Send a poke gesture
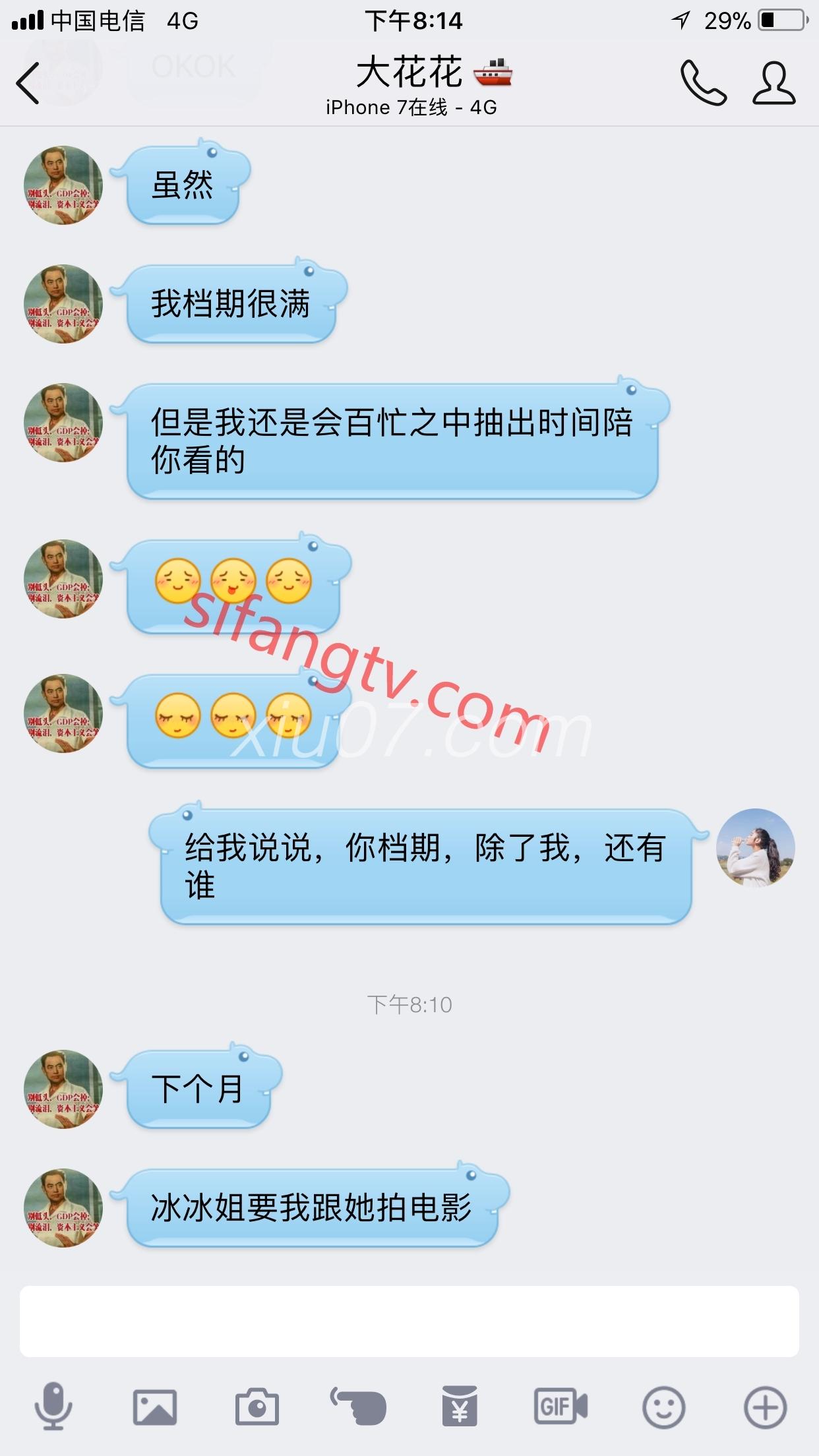Image resolution: width=819 pixels, height=1456 pixels. [358, 1407]
